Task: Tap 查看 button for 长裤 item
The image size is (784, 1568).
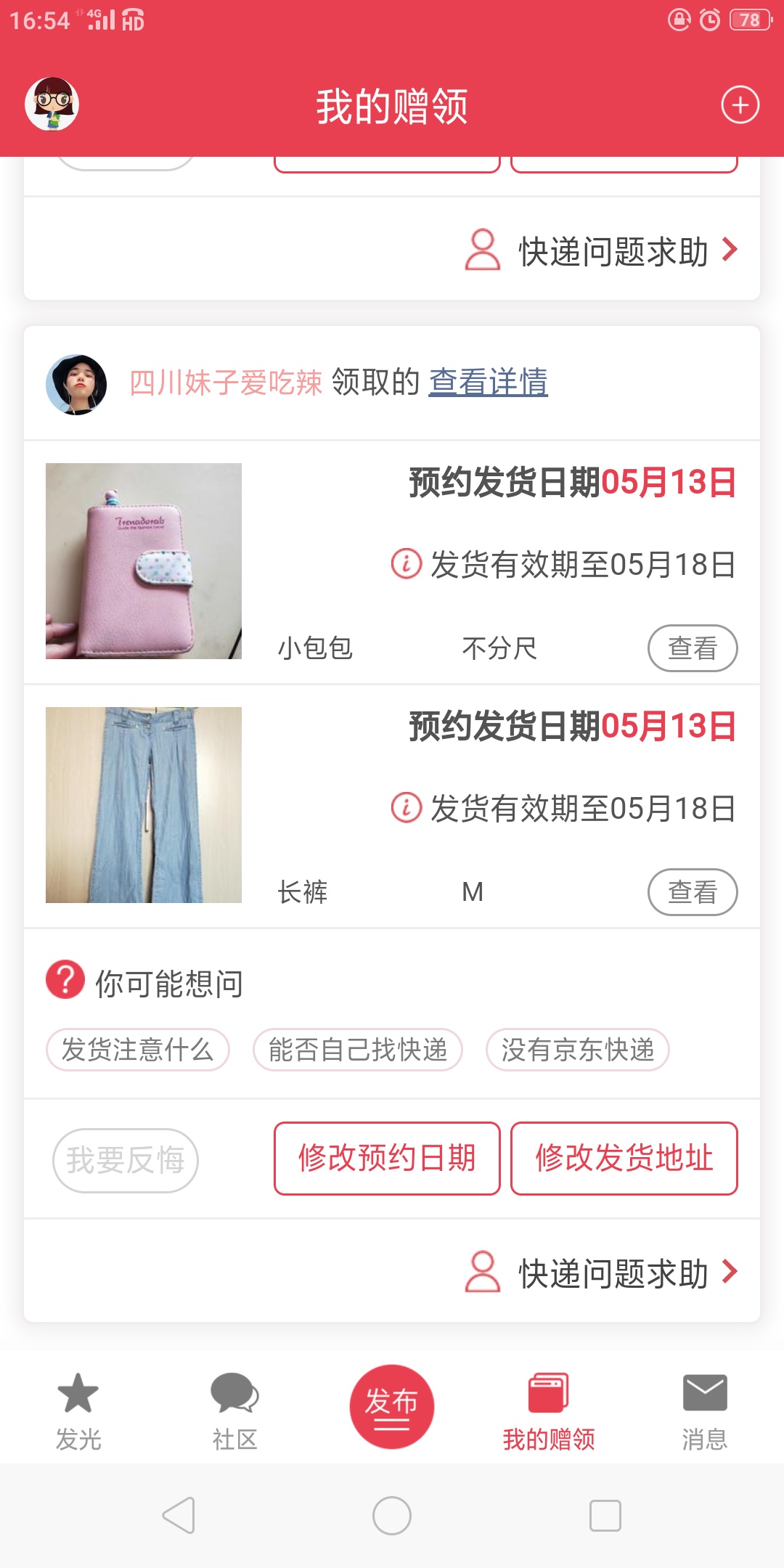Action: (692, 892)
